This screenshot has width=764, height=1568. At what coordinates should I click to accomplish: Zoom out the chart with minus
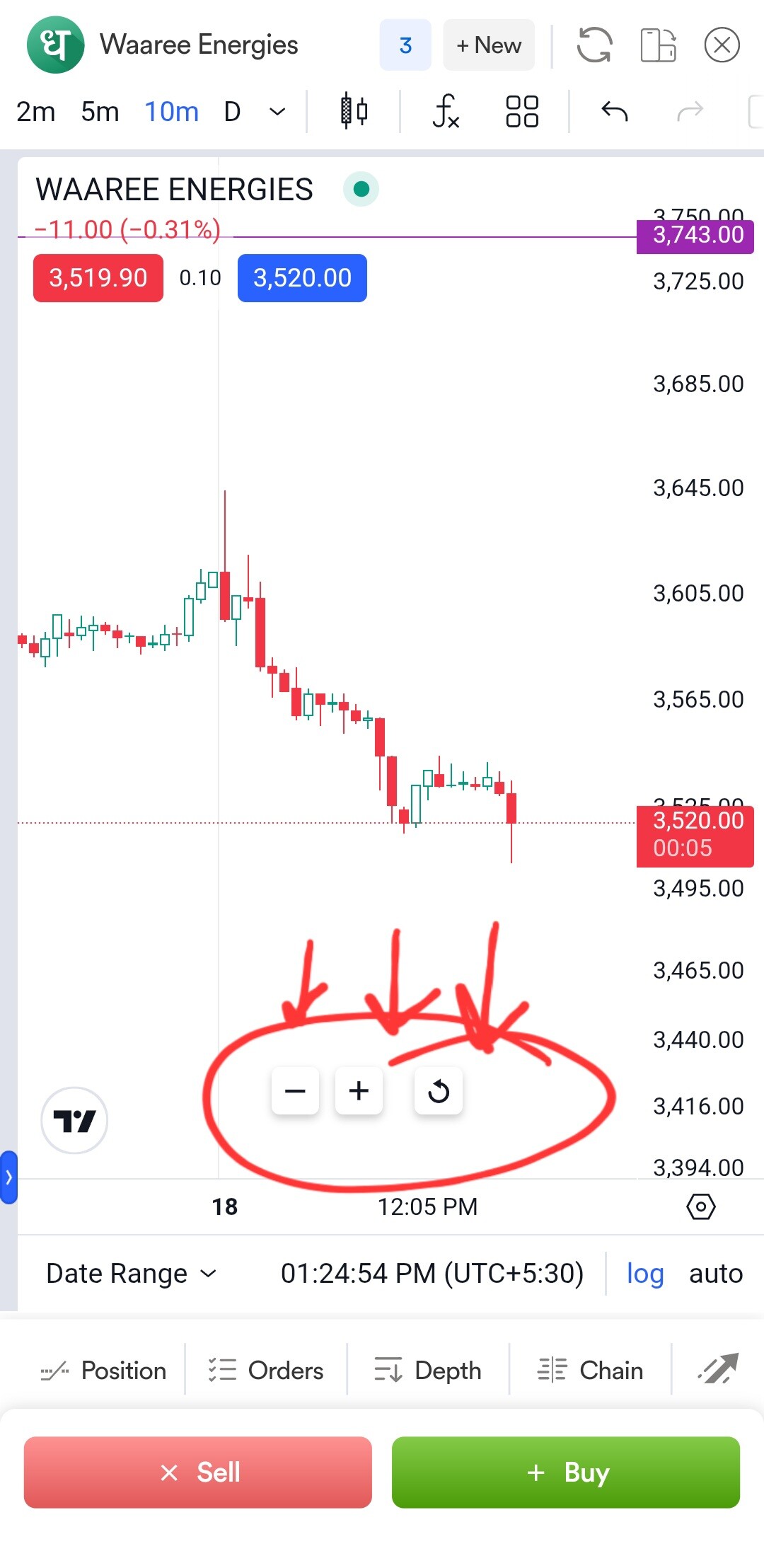pyautogui.click(x=295, y=1091)
